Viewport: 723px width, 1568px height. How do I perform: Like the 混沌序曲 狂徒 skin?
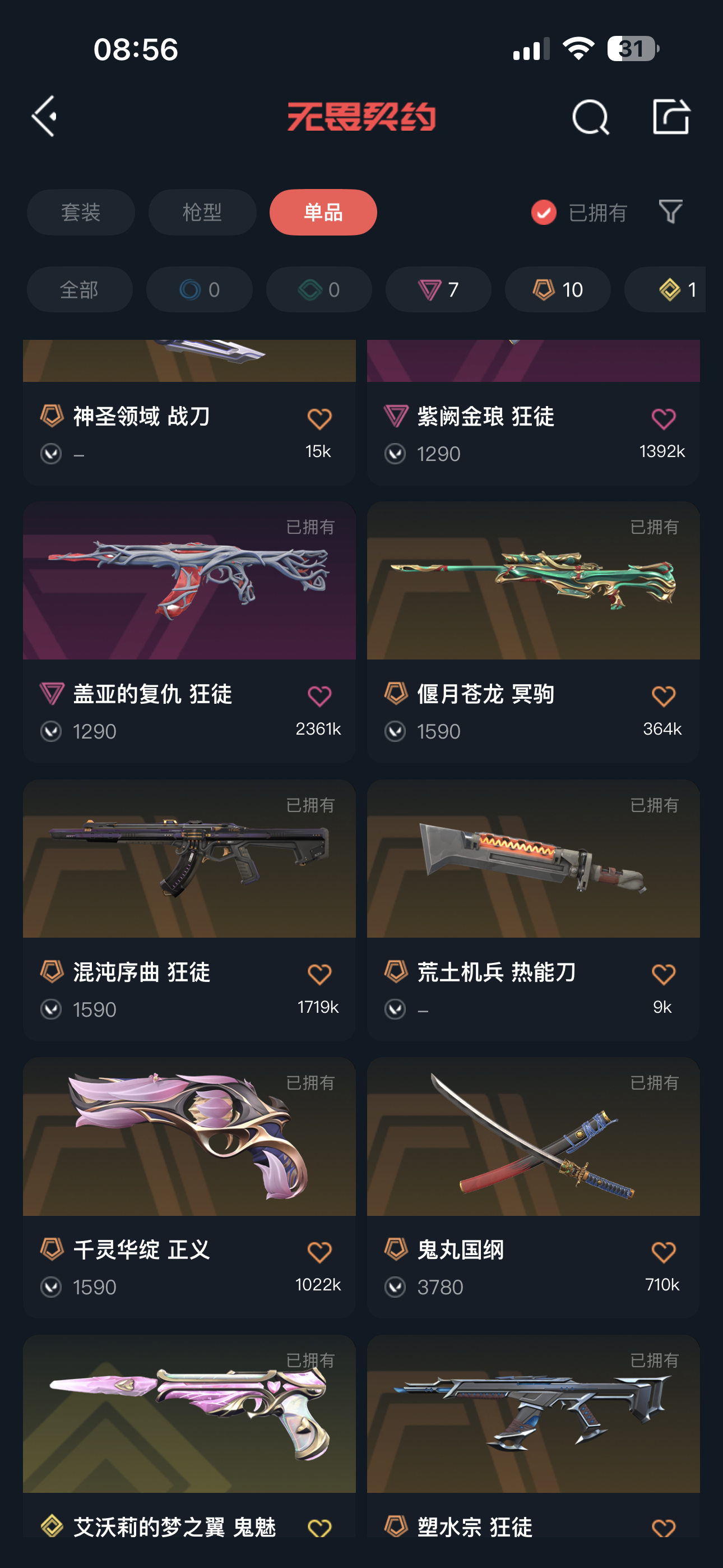[x=319, y=974]
